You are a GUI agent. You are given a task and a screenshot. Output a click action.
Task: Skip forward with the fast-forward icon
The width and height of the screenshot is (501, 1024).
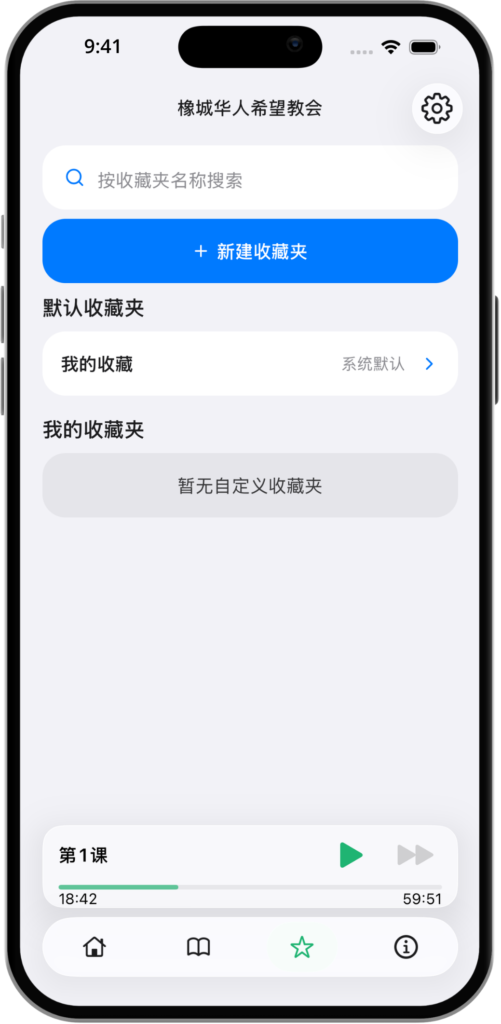point(415,855)
